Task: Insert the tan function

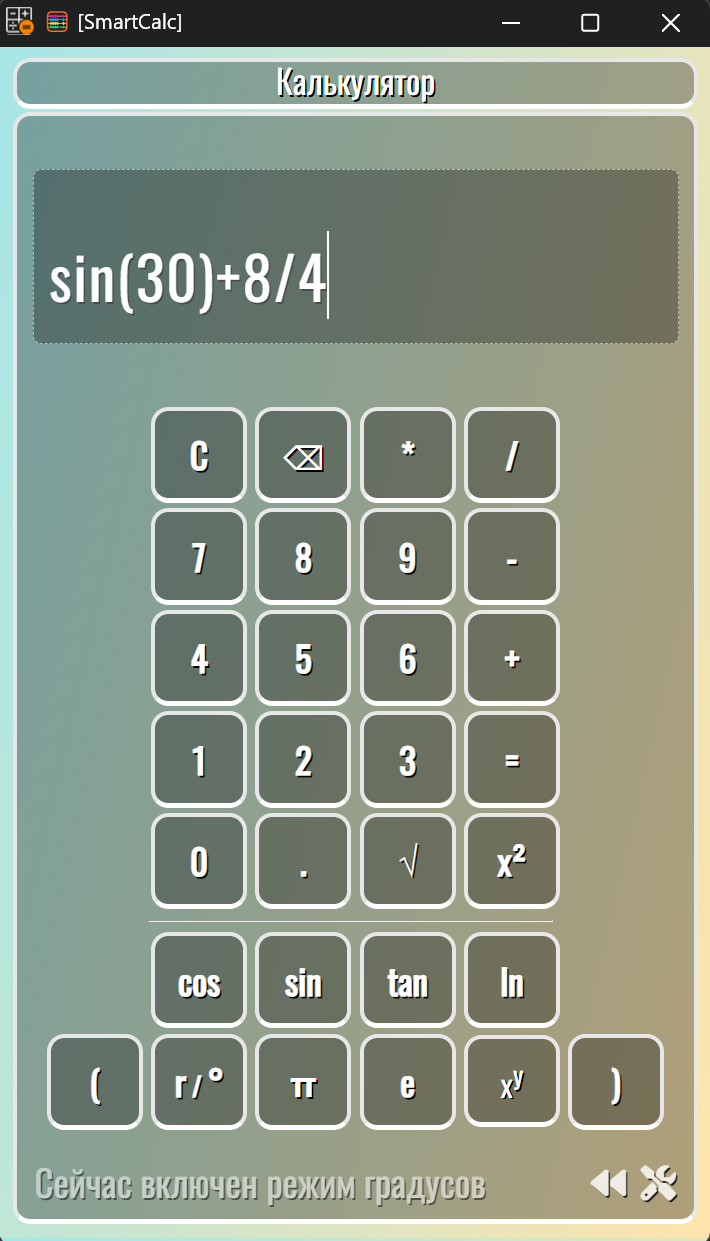Action: (x=407, y=981)
